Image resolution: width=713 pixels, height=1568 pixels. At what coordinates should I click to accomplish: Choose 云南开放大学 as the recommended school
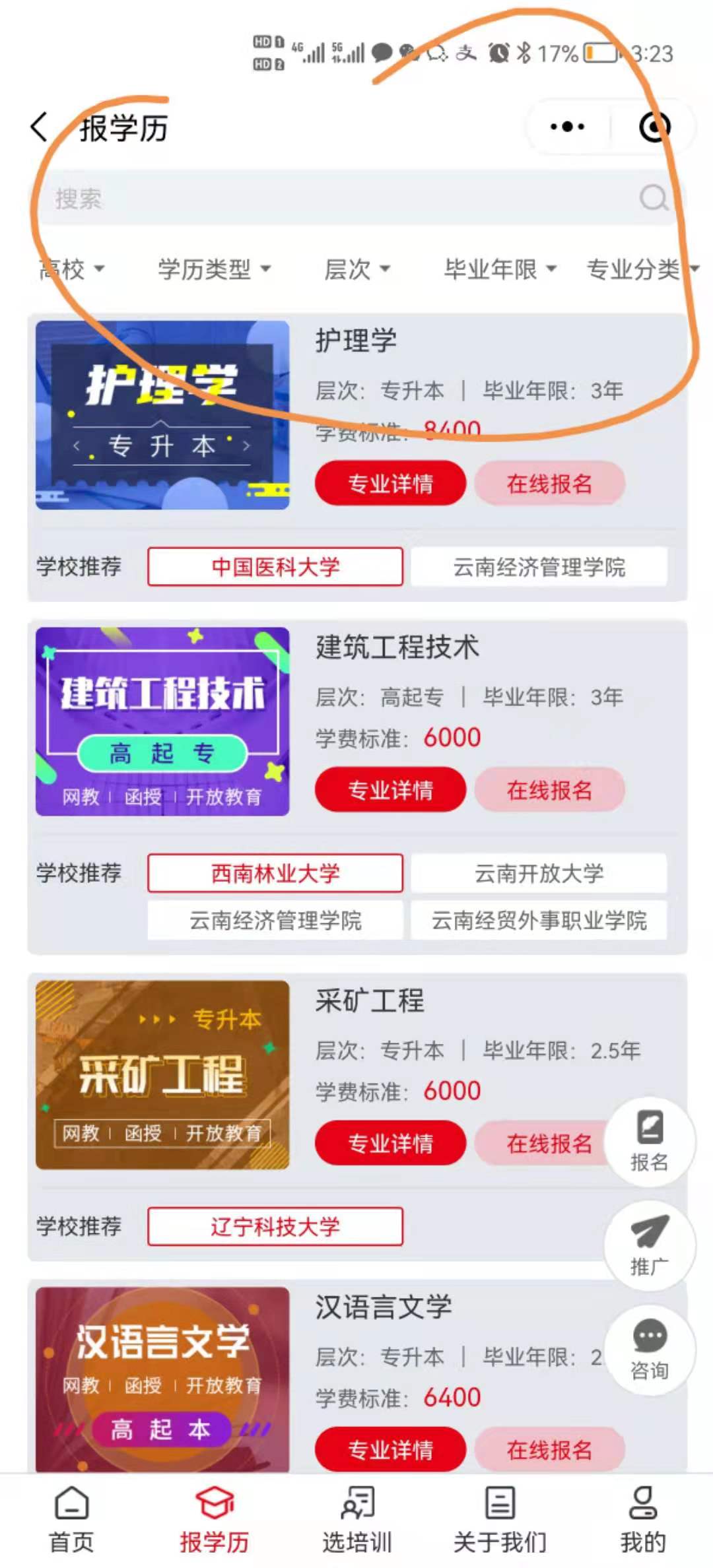point(539,873)
